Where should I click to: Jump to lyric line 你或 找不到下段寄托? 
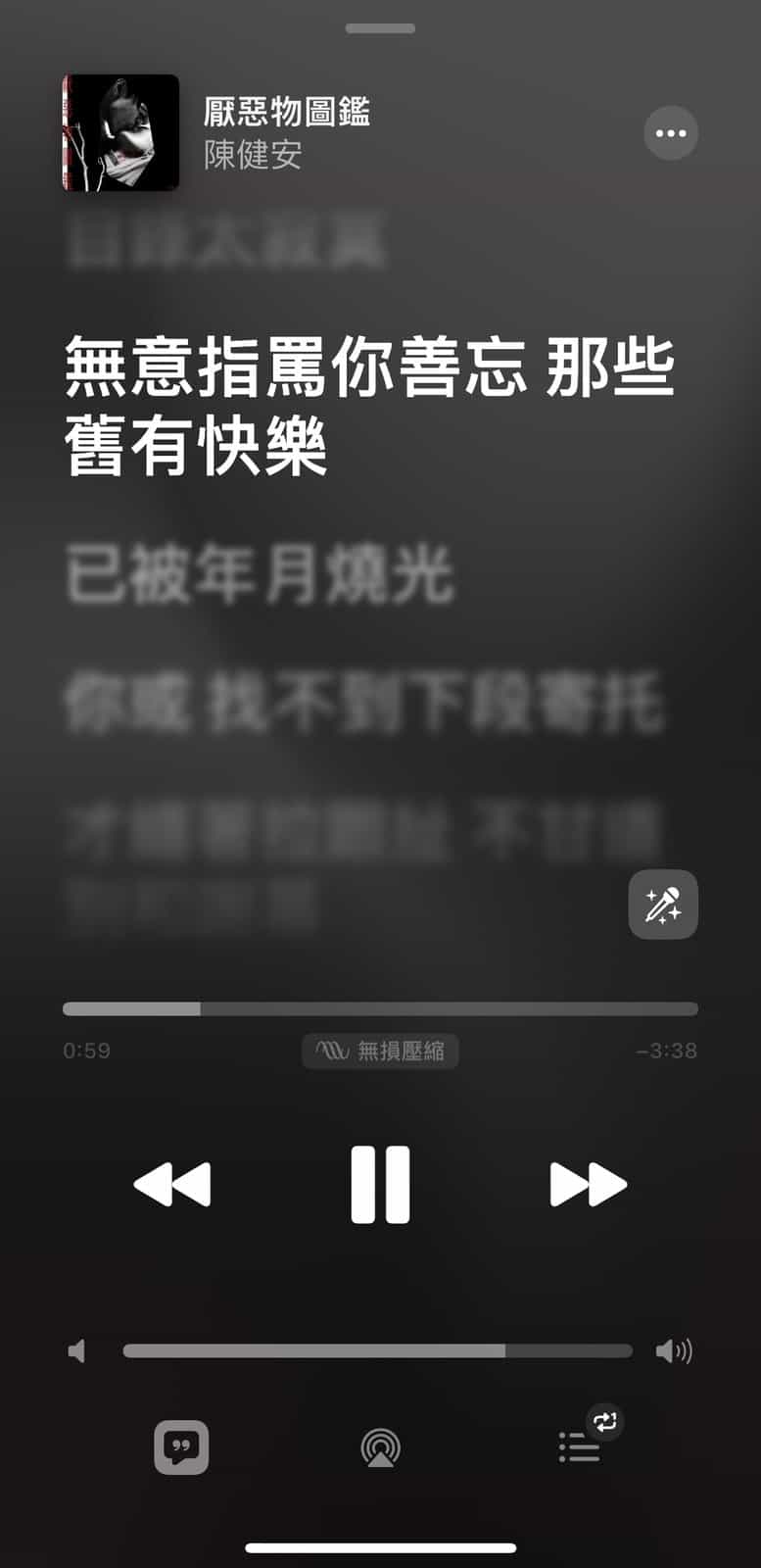click(364, 703)
